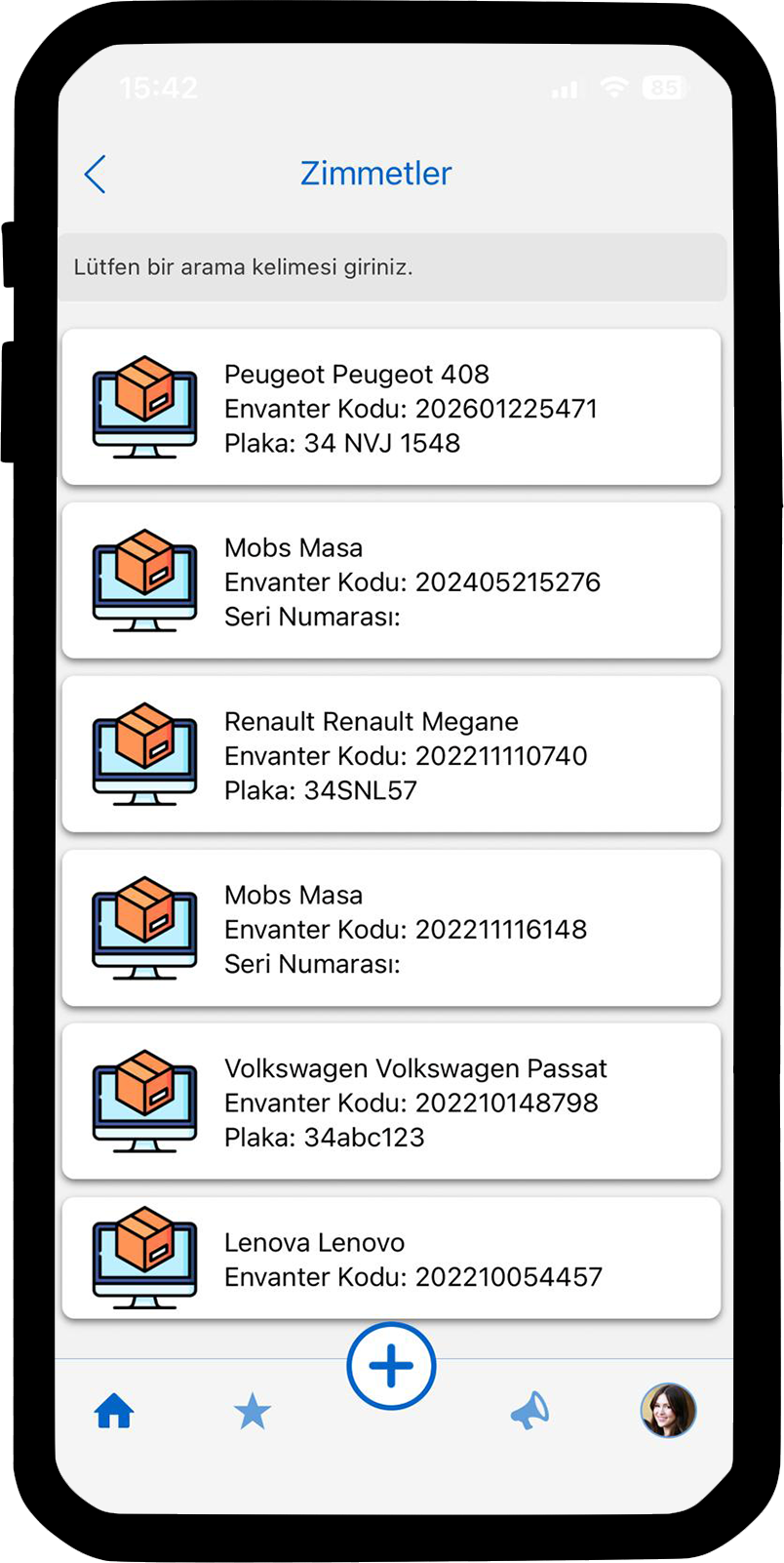The width and height of the screenshot is (784, 1563).
Task: Open the profile photo tab
Action: point(668,1411)
